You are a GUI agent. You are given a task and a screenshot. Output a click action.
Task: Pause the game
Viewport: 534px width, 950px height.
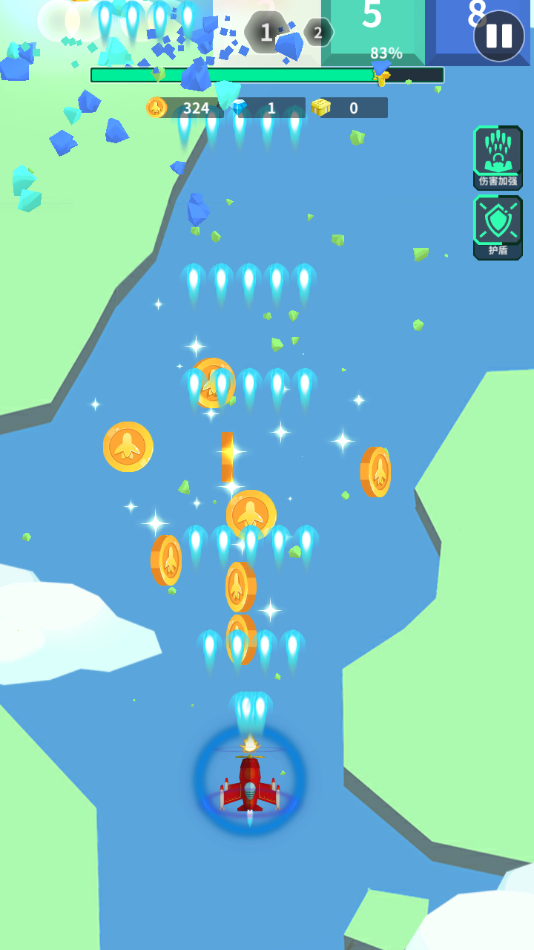499,36
